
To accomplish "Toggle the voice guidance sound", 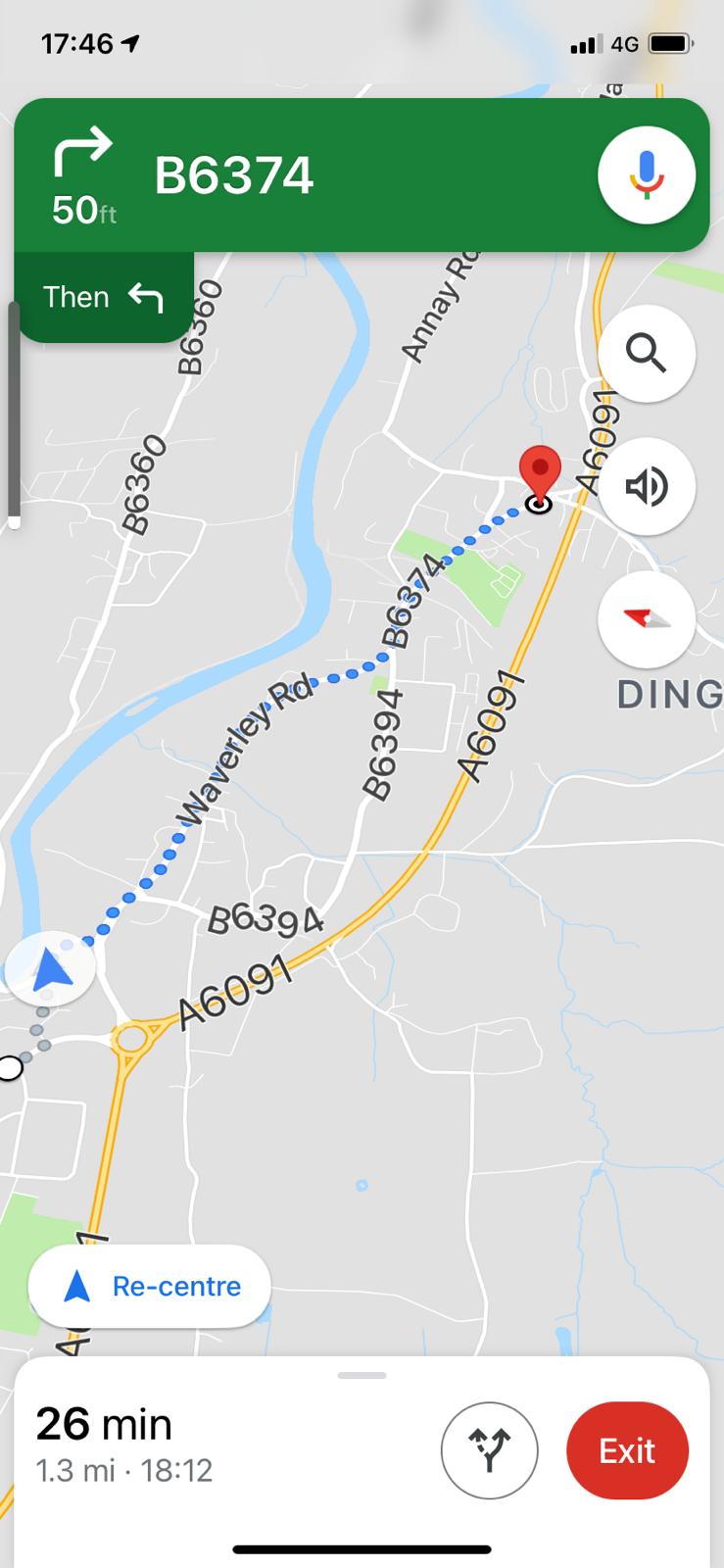I will coord(646,486).
